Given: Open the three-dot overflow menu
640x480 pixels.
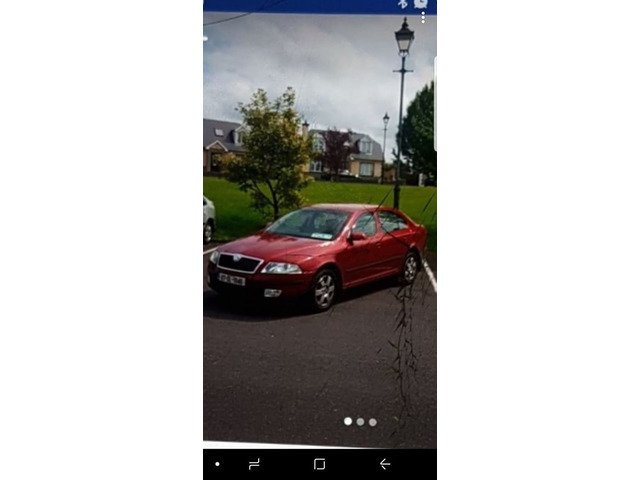Looking at the screenshot, I should (423, 18).
